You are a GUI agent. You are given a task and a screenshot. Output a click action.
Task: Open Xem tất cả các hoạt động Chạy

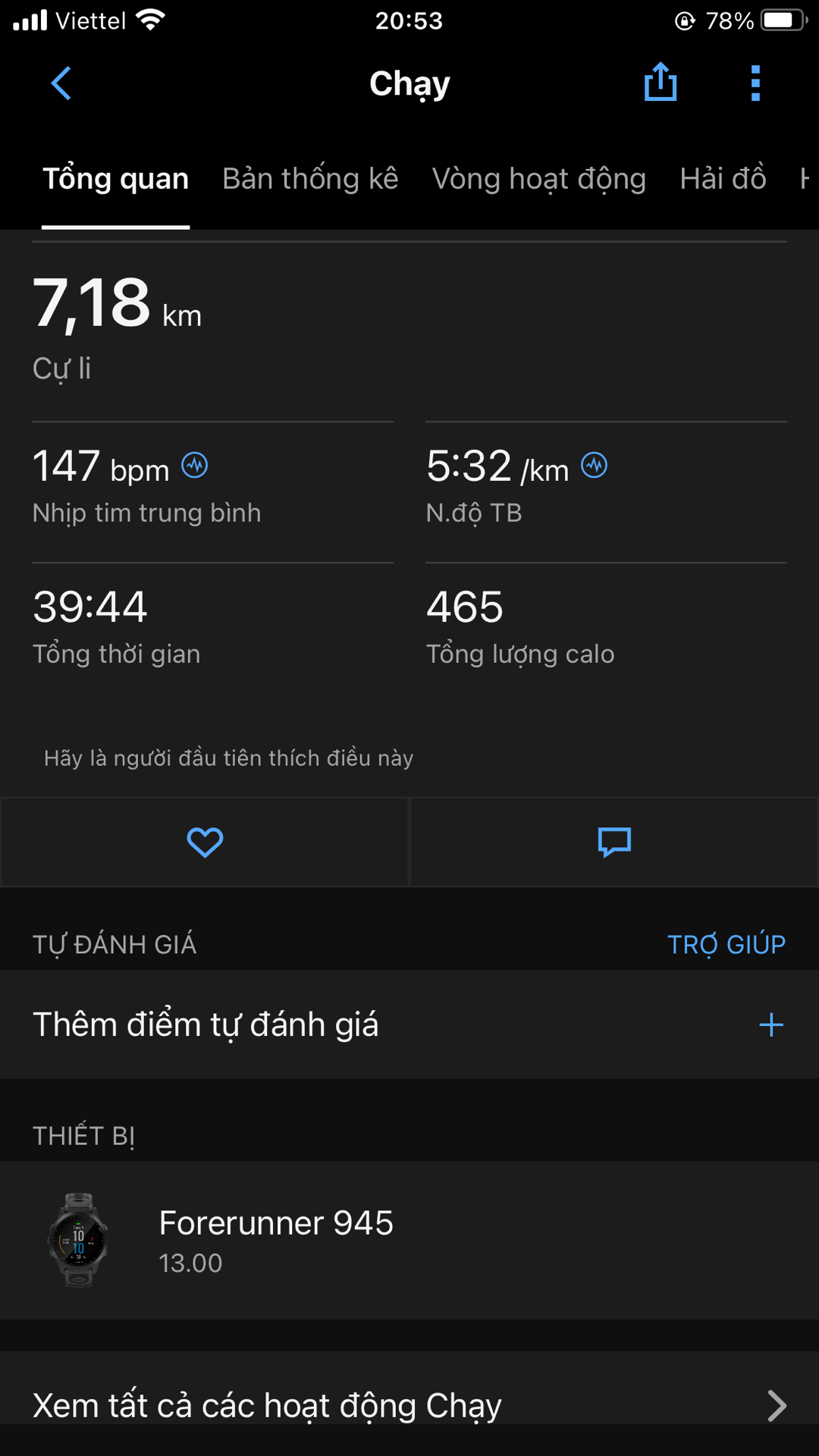409,1403
